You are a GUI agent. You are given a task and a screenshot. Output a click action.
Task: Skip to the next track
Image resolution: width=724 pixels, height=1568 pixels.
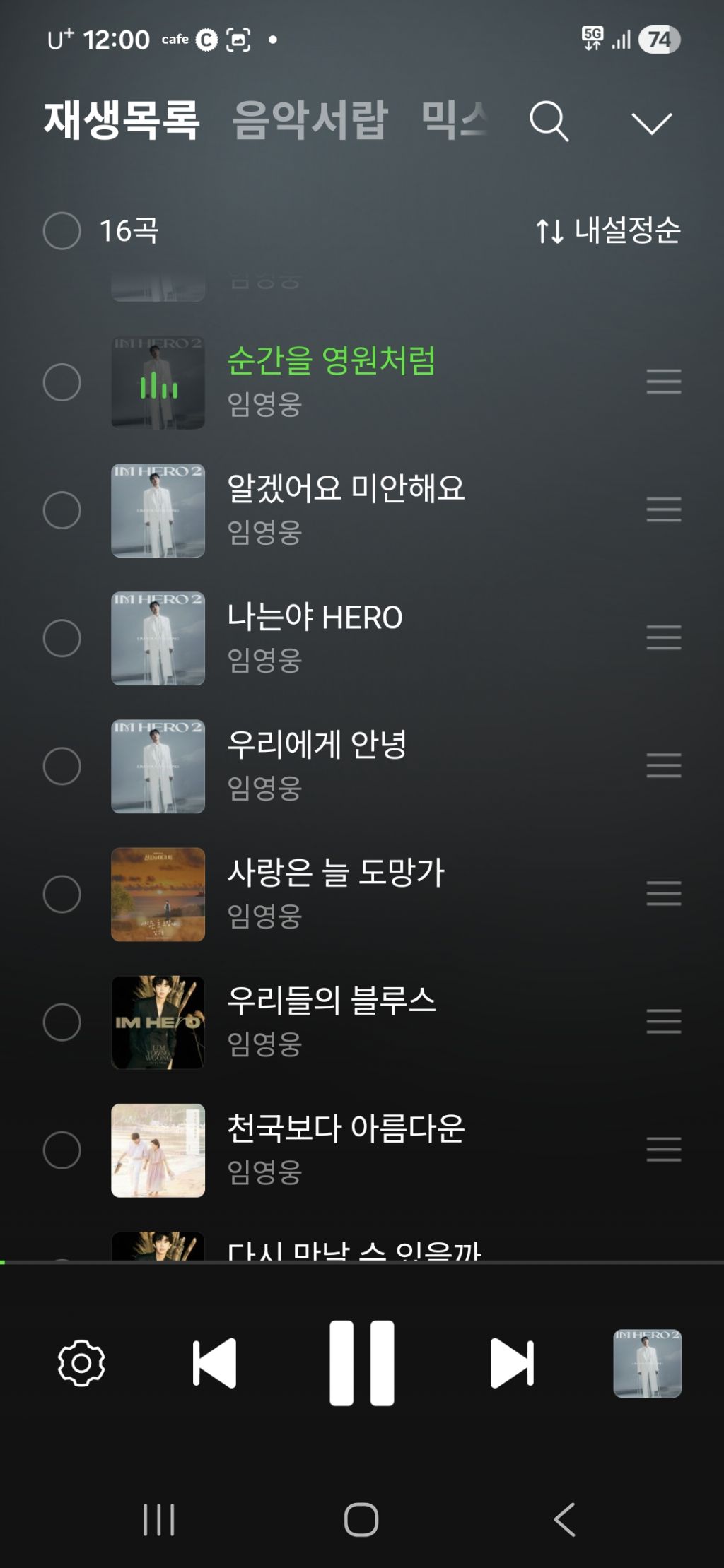512,1363
